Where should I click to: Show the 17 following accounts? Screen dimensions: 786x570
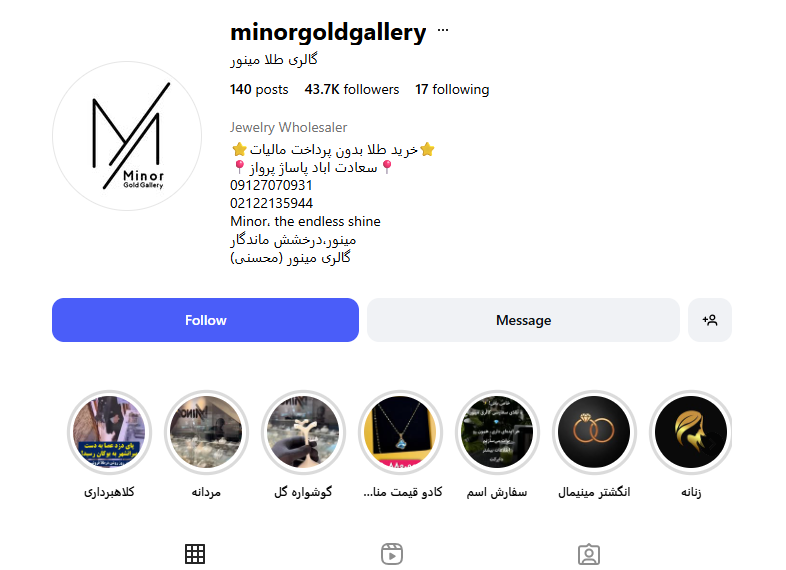(x=452, y=90)
